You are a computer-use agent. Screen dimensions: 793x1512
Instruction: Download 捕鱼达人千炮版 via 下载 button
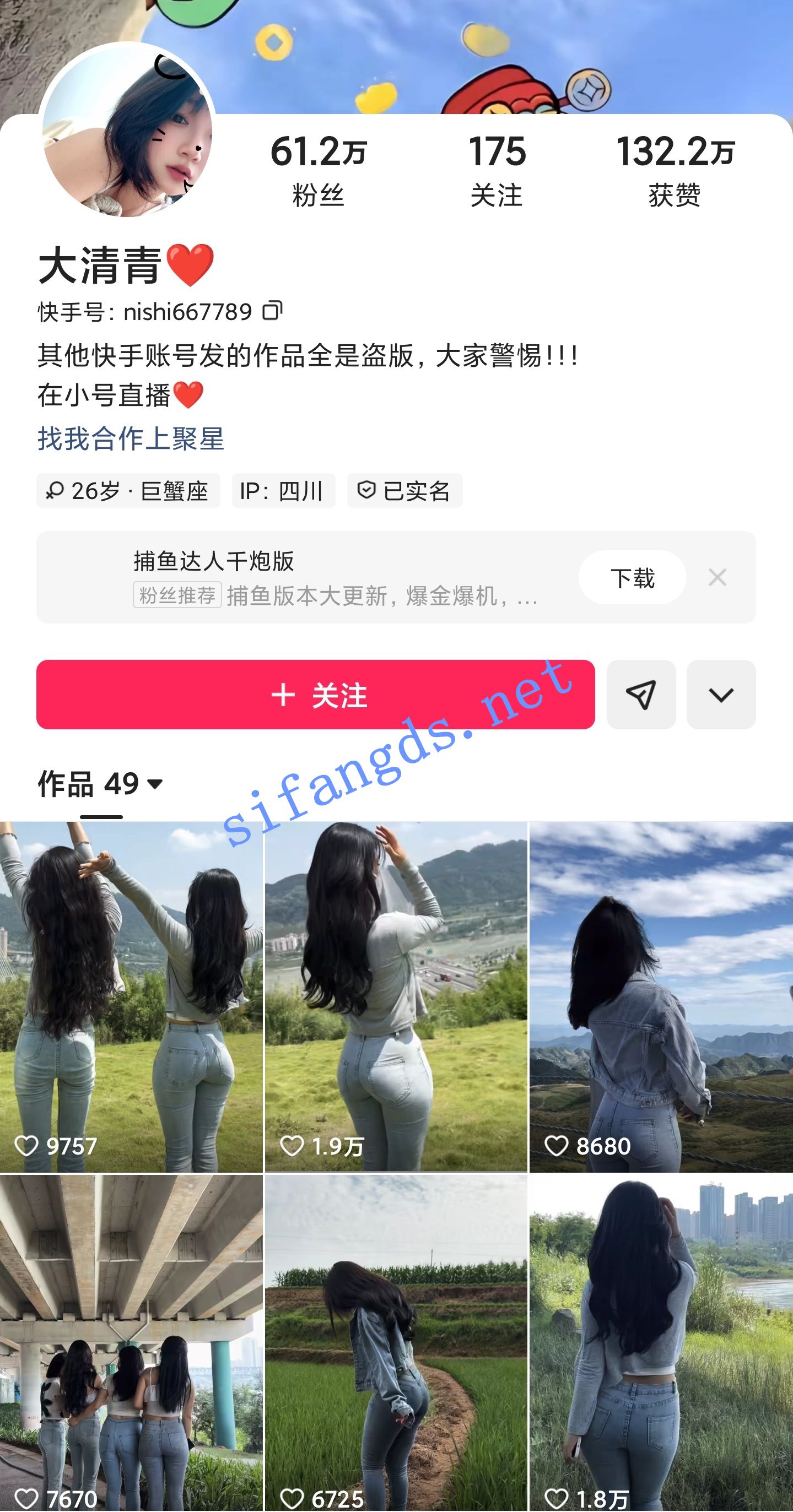point(632,578)
